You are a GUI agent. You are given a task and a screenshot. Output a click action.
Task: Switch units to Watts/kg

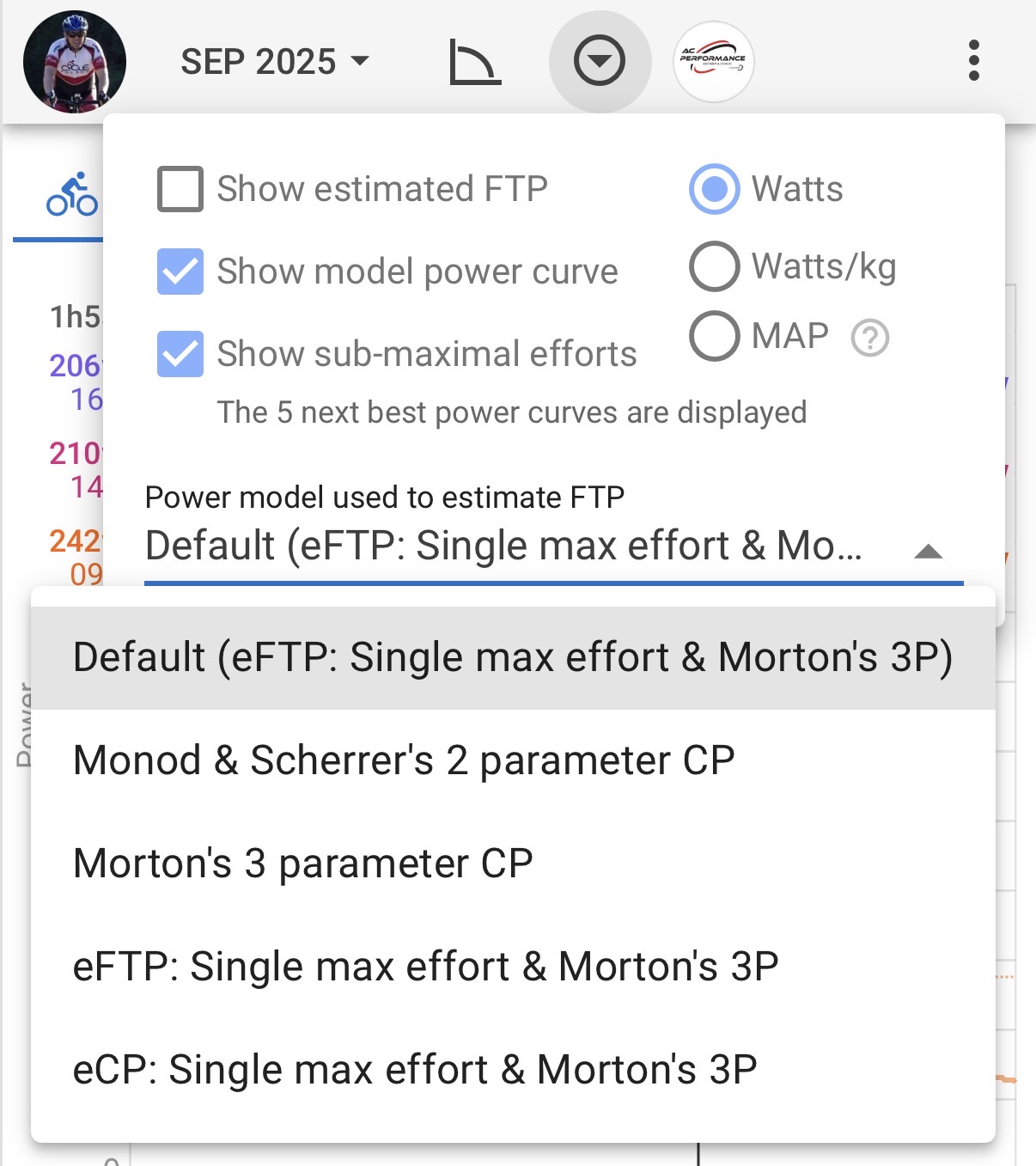pos(714,266)
